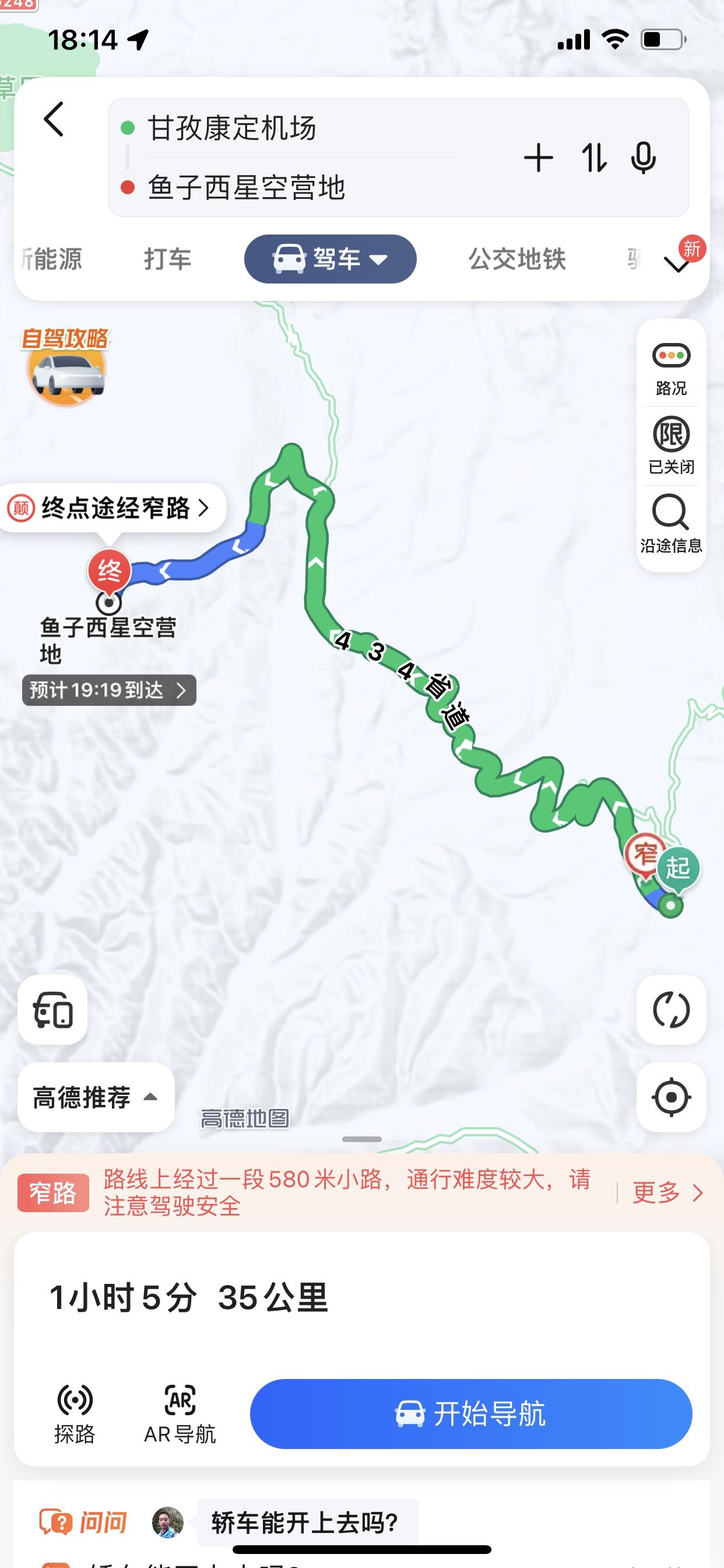This screenshot has height=1568, width=724.
Task: Switch to the 打车 tab
Action: [167, 260]
